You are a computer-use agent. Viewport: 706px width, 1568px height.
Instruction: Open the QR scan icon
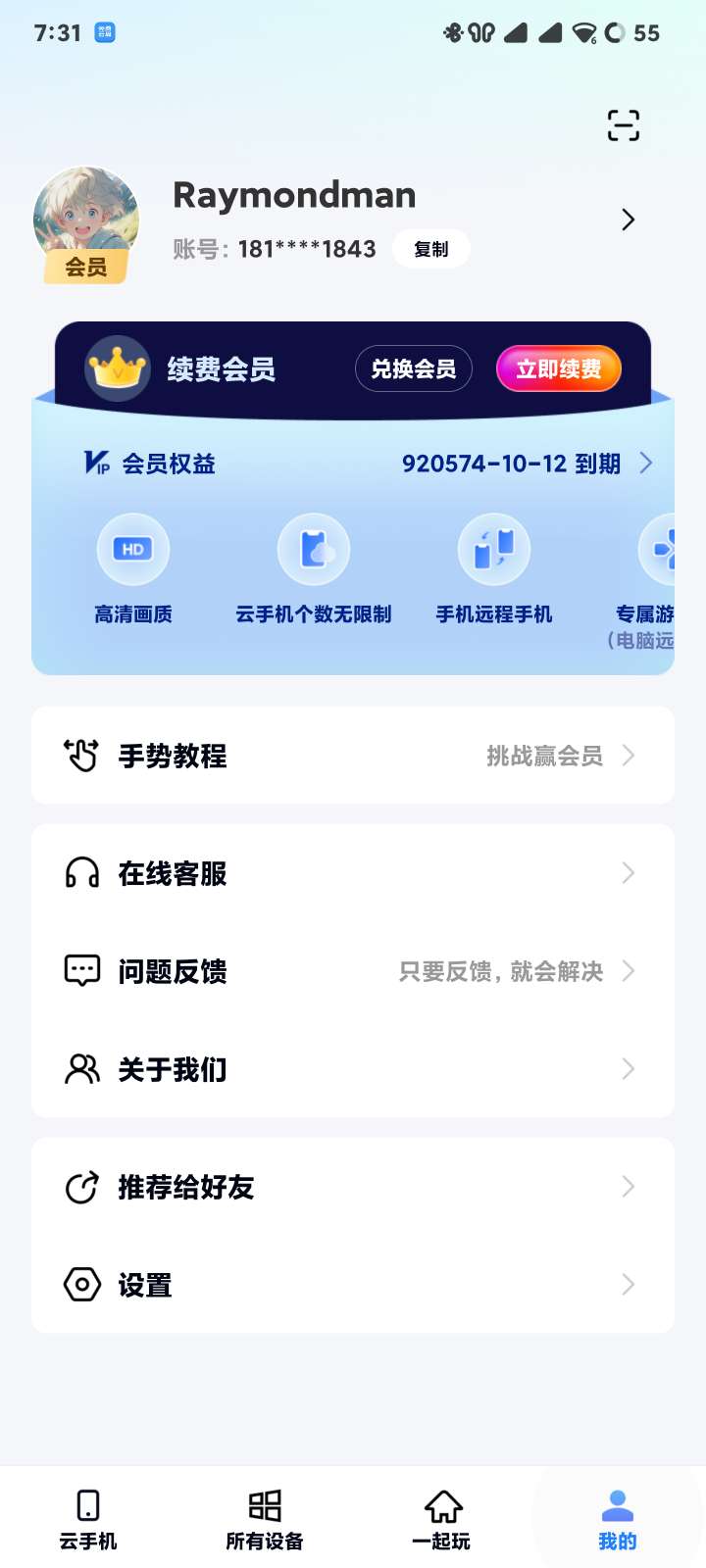point(623,125)
